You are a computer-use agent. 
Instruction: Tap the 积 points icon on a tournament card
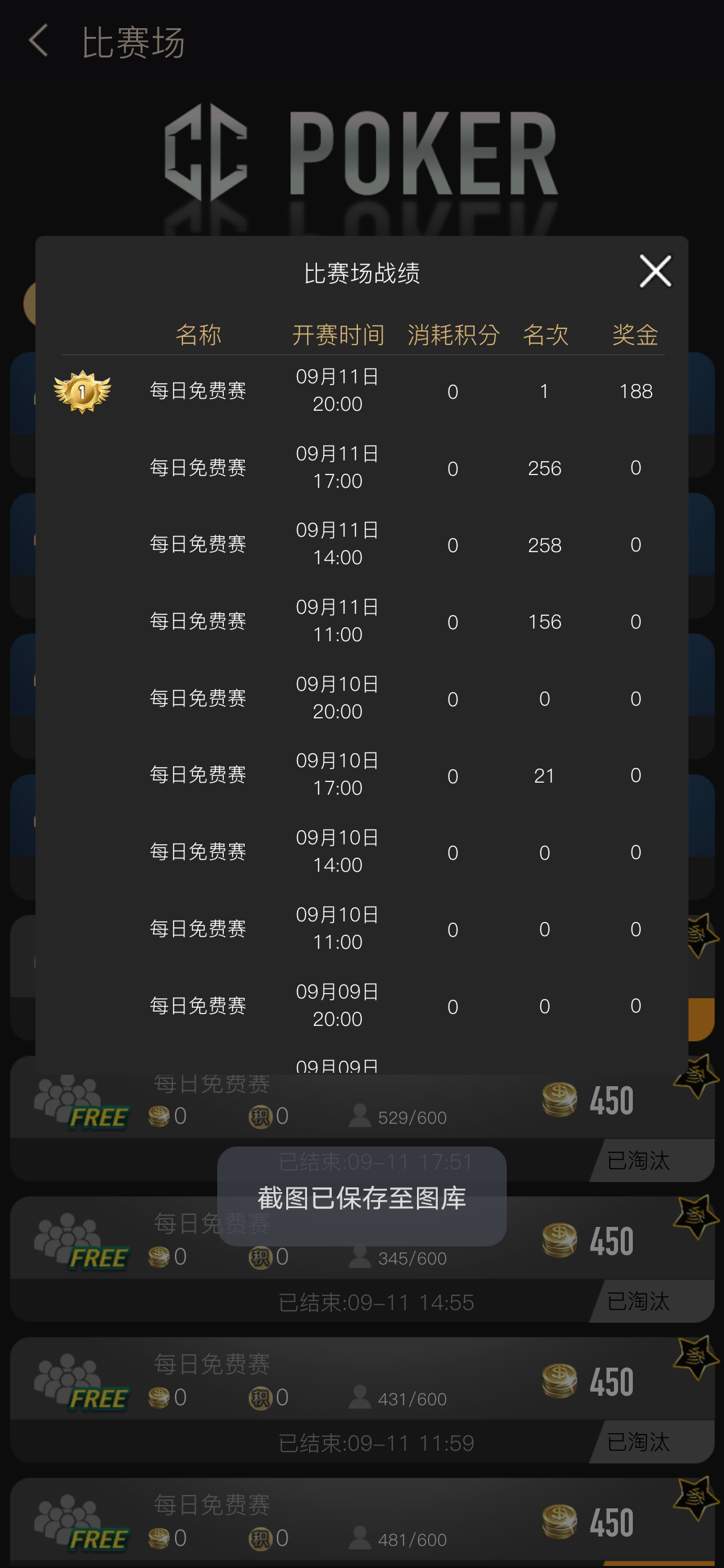[260, 1116]
